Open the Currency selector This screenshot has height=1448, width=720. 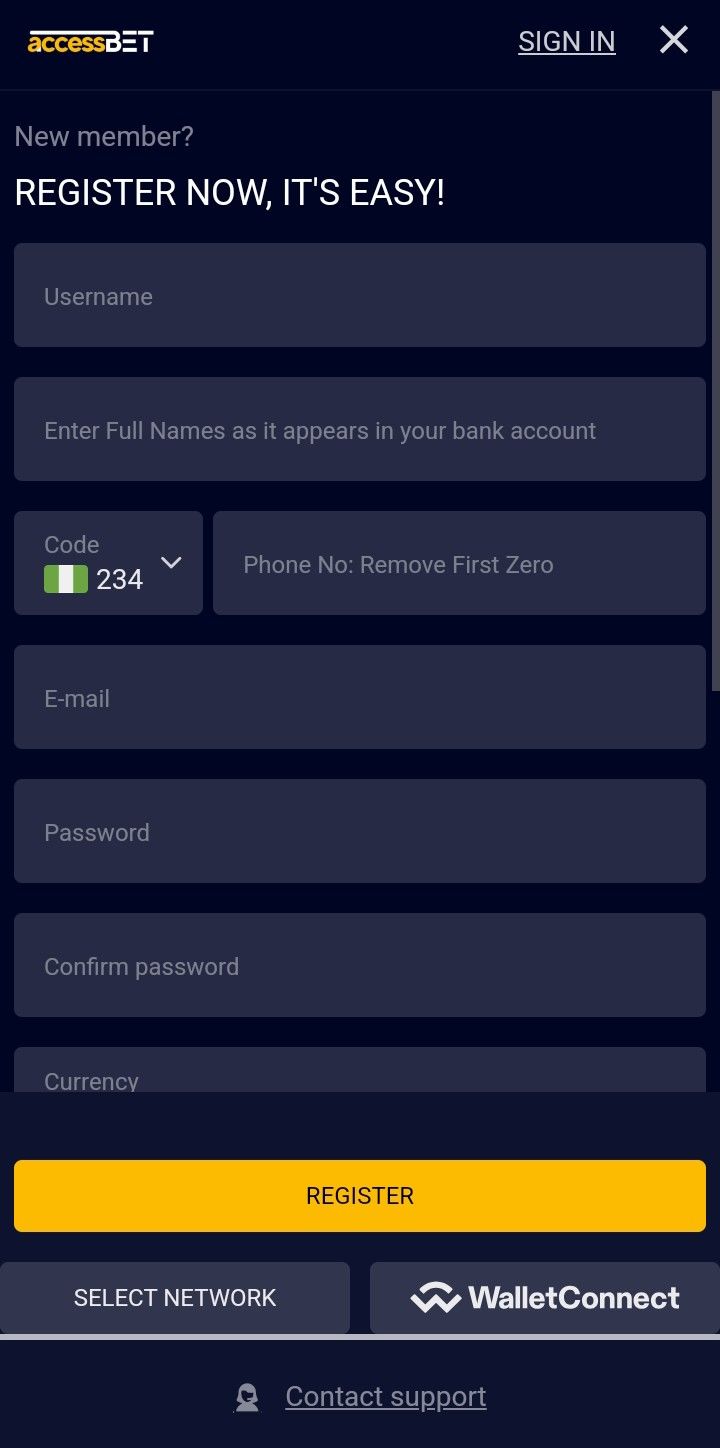click(x=360, y=1070)
